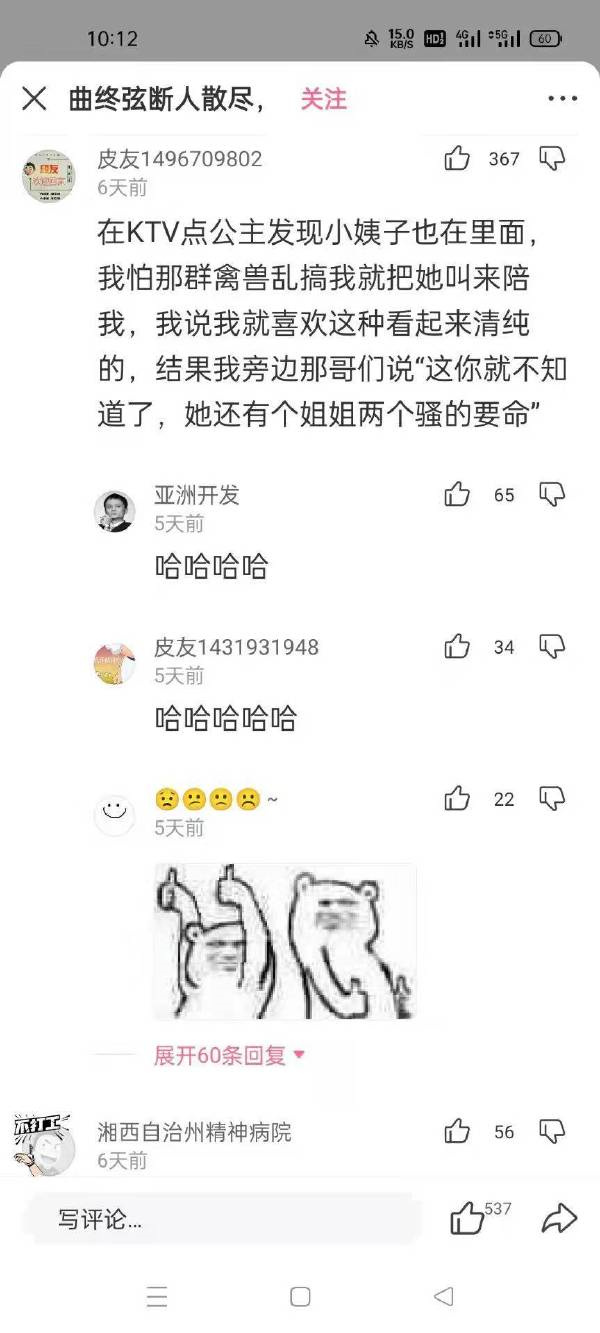Viewport: 600px width, 1333px height.
Task: Dislike 亚洲开发's reply
Action: pyautogui.click(x=552, y=494)
